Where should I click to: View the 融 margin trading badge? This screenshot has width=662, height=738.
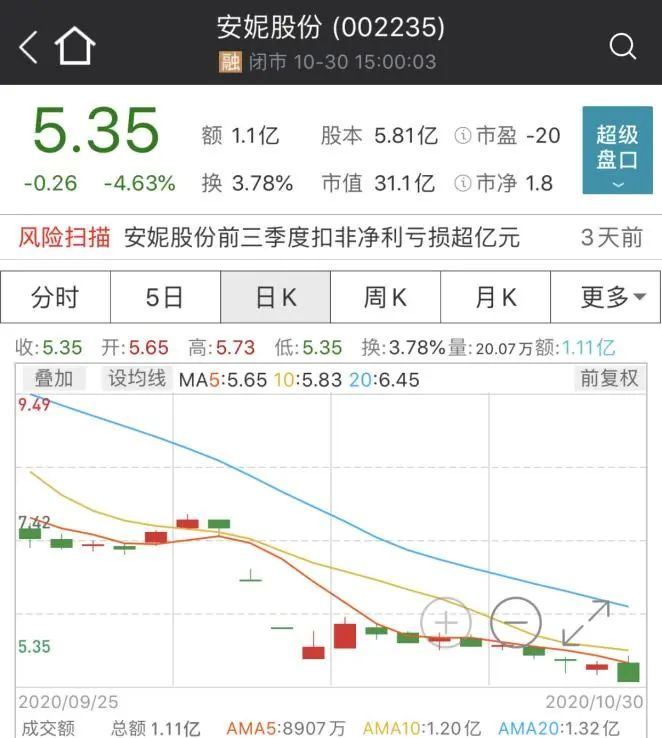pyautogui.click(x=231, y=62)
